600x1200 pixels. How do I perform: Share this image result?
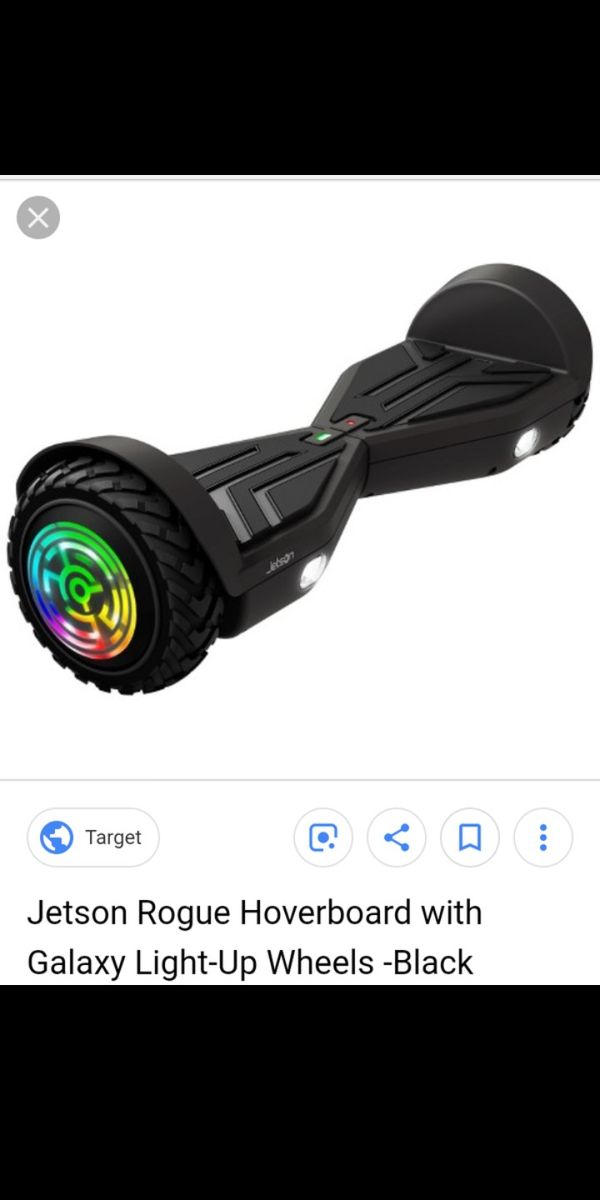click(x=396, y=838)
